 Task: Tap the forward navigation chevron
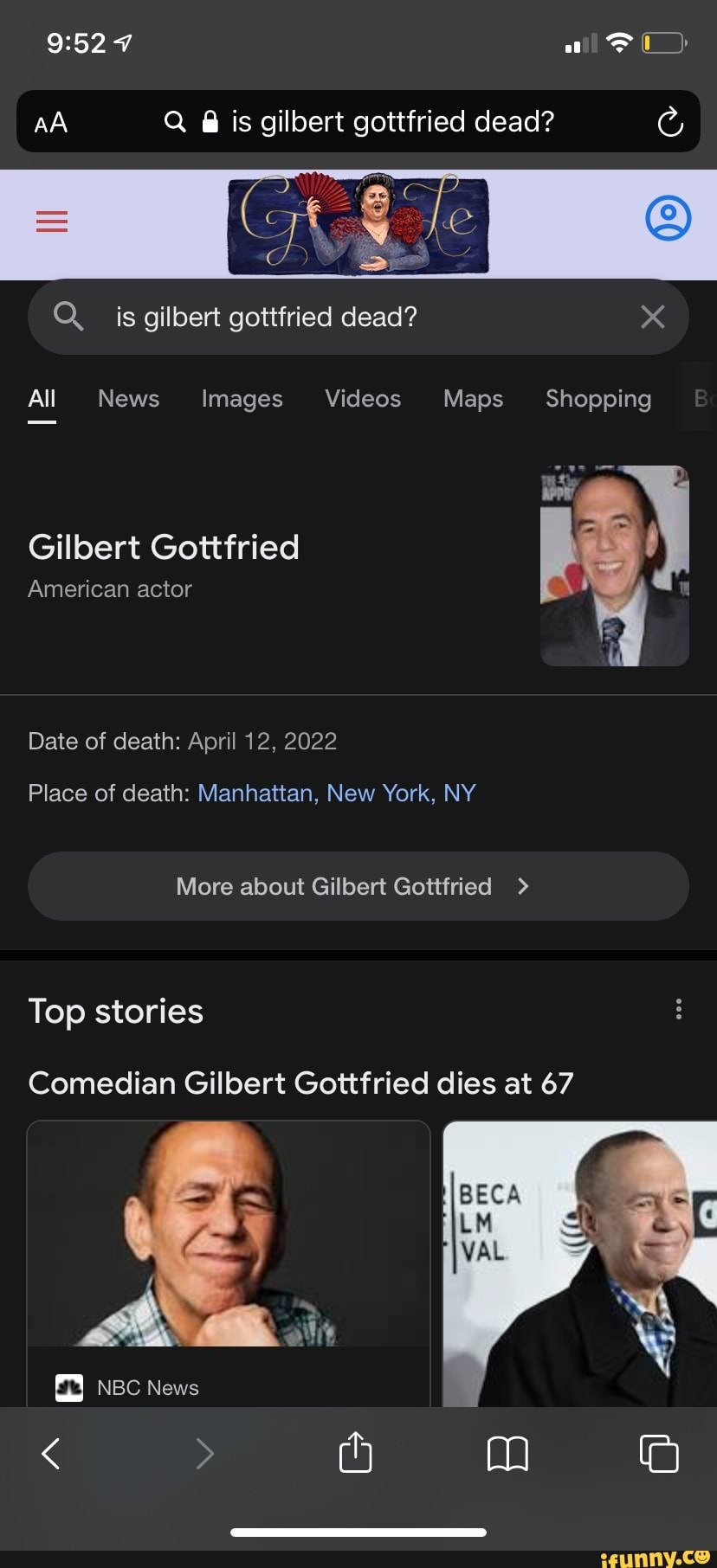[x=204, y=1454]
